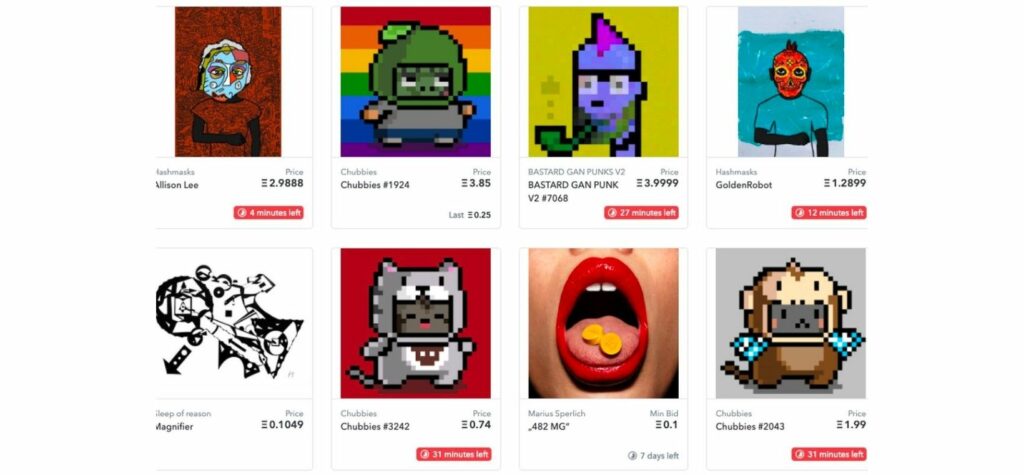
Task: Open the Chubbies #1924 listing
Action: click(415, 82)
